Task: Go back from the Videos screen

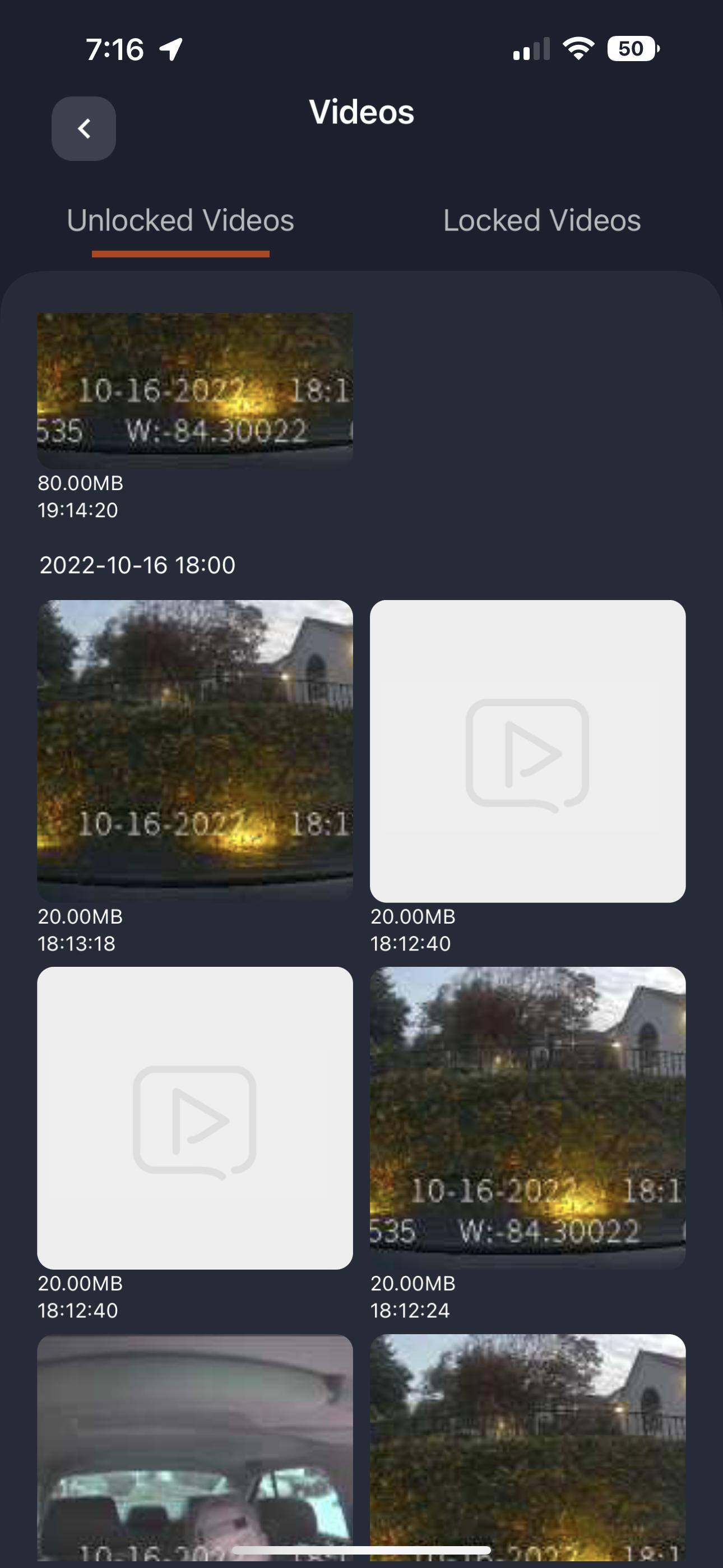Action: coord(84,129)
